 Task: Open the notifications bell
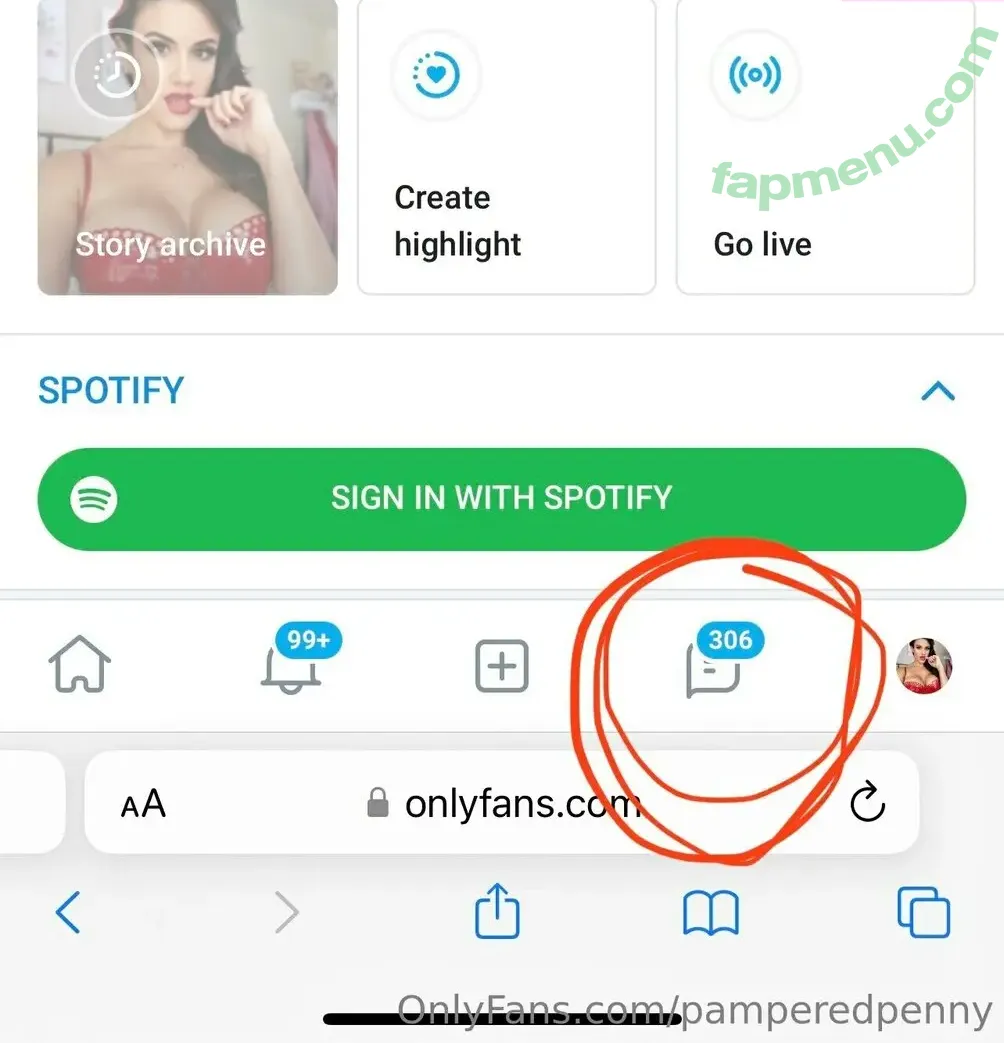291,667
